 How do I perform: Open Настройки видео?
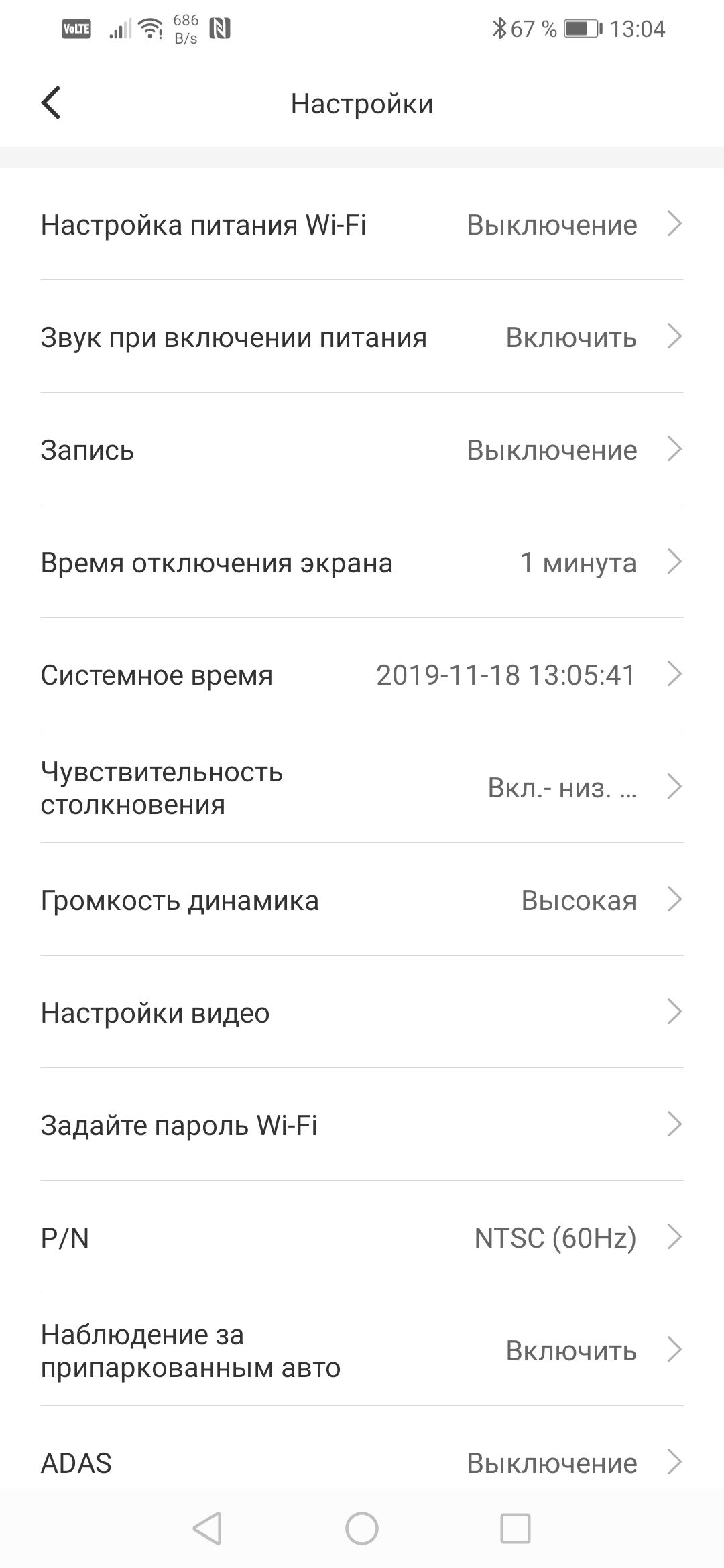pyautogui.click(x=362, y=1013)
